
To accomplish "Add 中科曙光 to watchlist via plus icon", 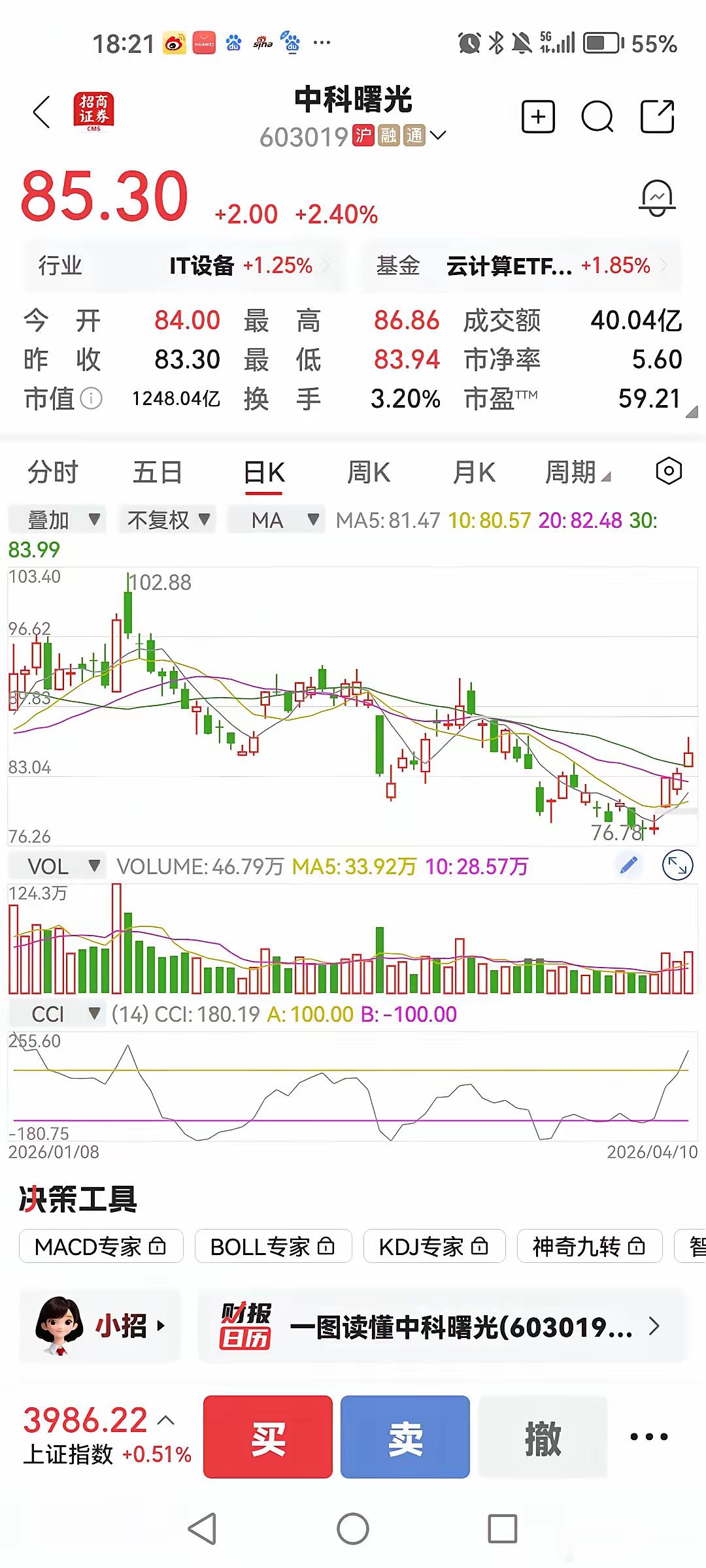I will tap(537, 116).
